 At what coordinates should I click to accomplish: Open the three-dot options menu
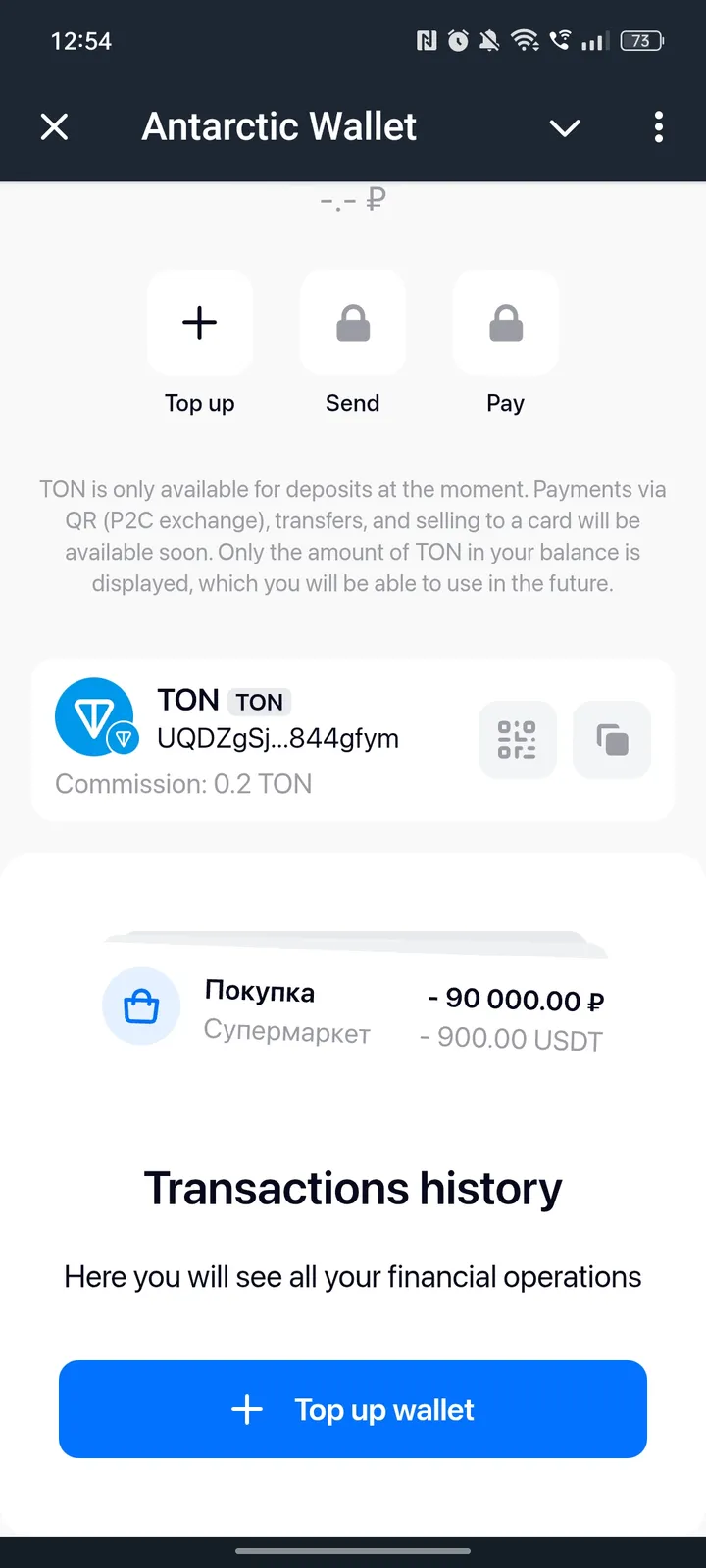[x=658, y=127]
